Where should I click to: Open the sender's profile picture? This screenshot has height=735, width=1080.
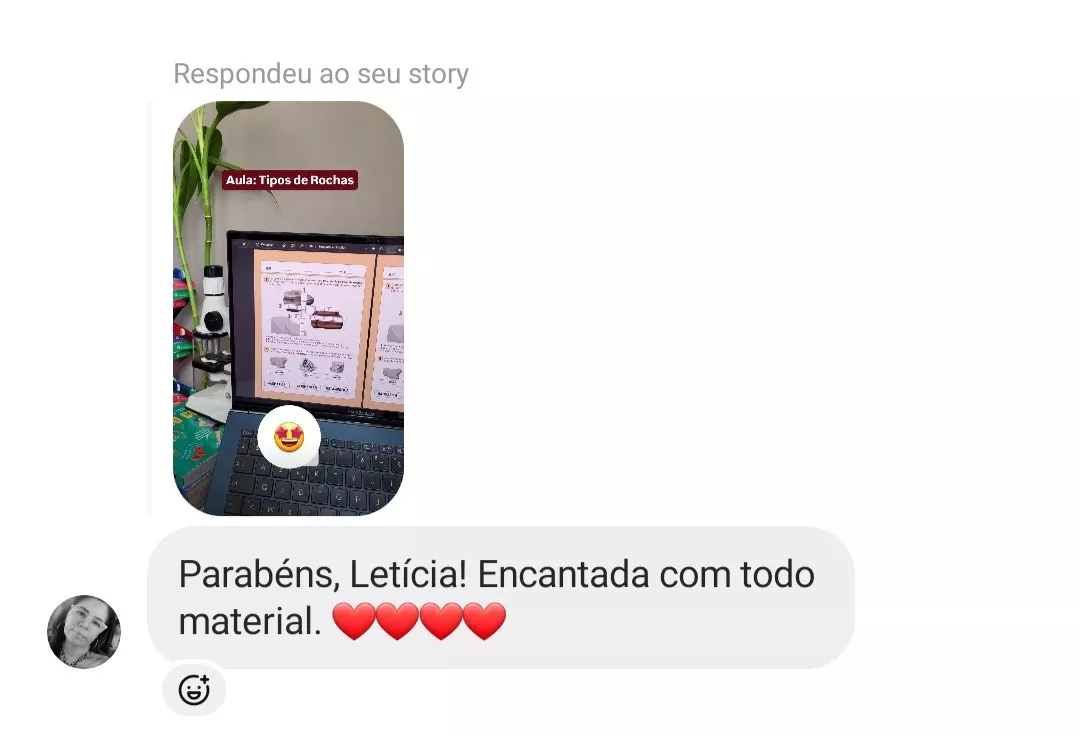(84, 631)
